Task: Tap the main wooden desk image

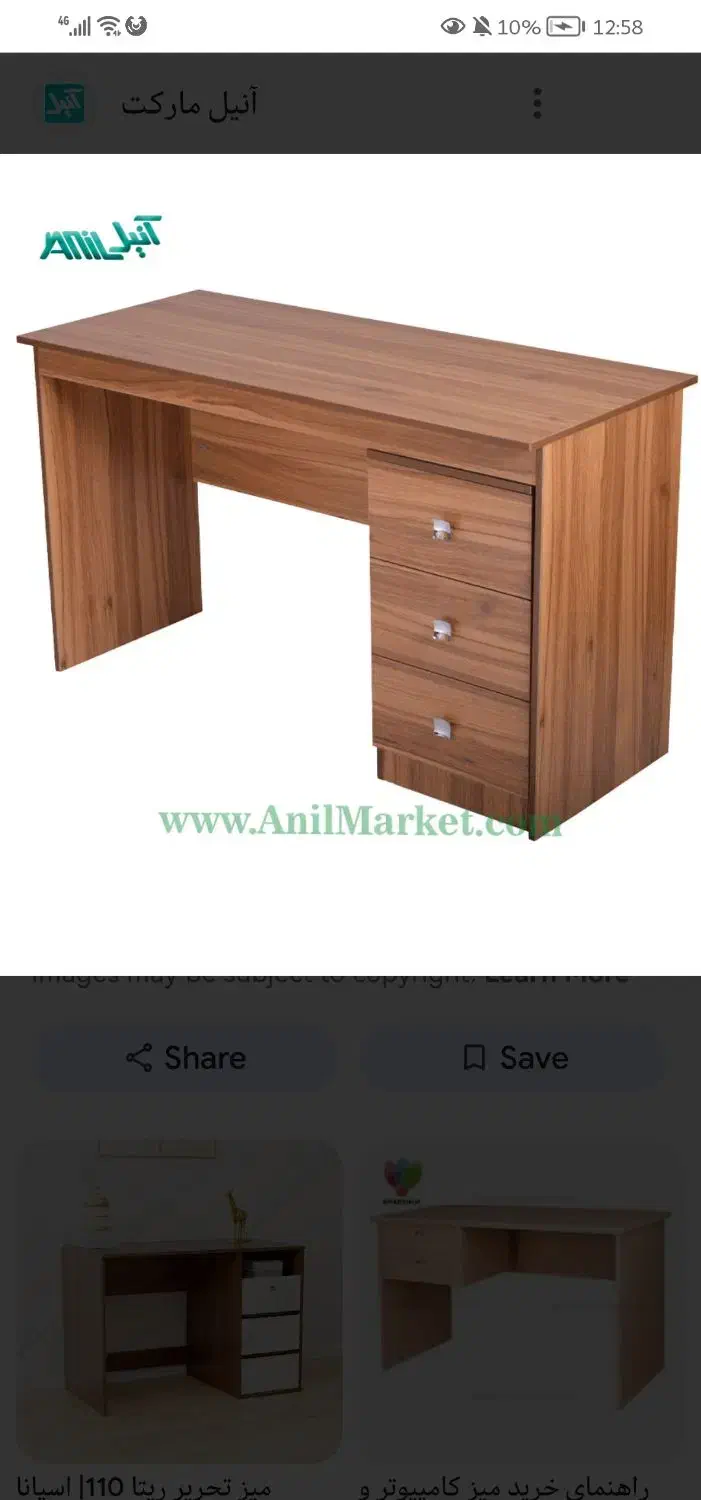Action: pyautogui.click(x=357, y=560)
